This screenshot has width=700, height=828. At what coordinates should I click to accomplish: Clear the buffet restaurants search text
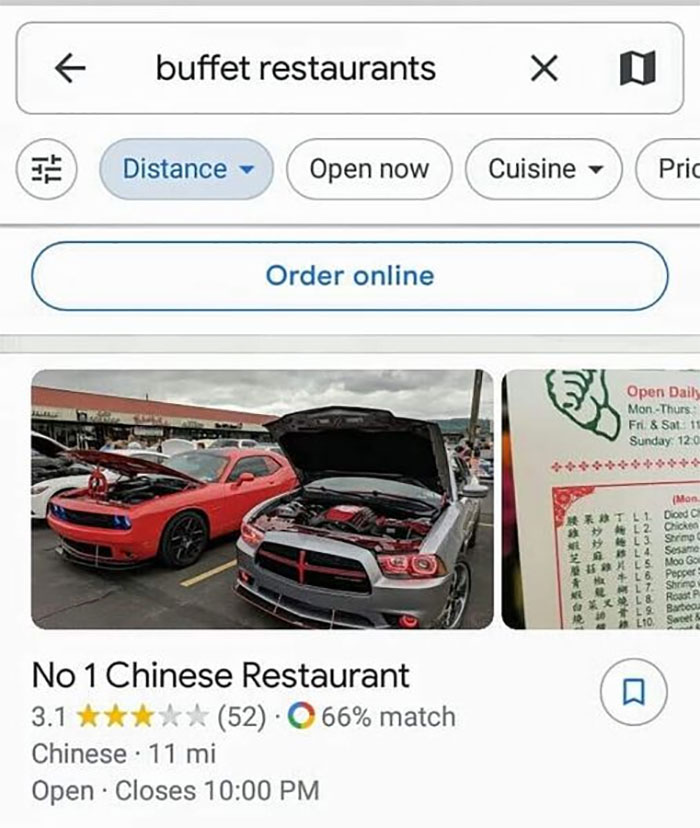click(x=544, y=69)
